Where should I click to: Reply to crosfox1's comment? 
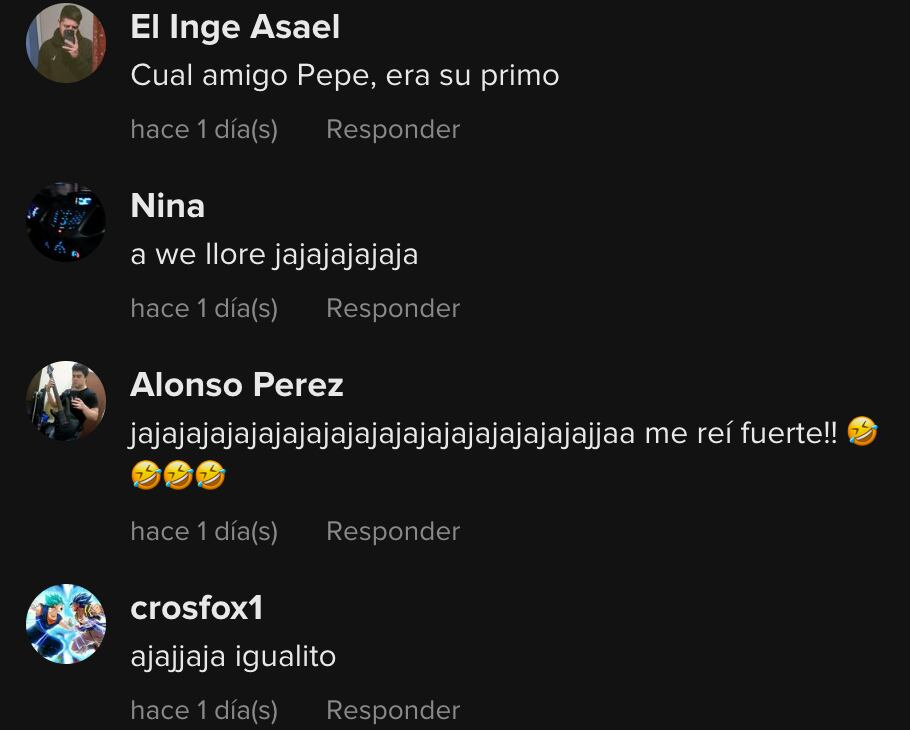pyautogui.click(x=392, y=711)
